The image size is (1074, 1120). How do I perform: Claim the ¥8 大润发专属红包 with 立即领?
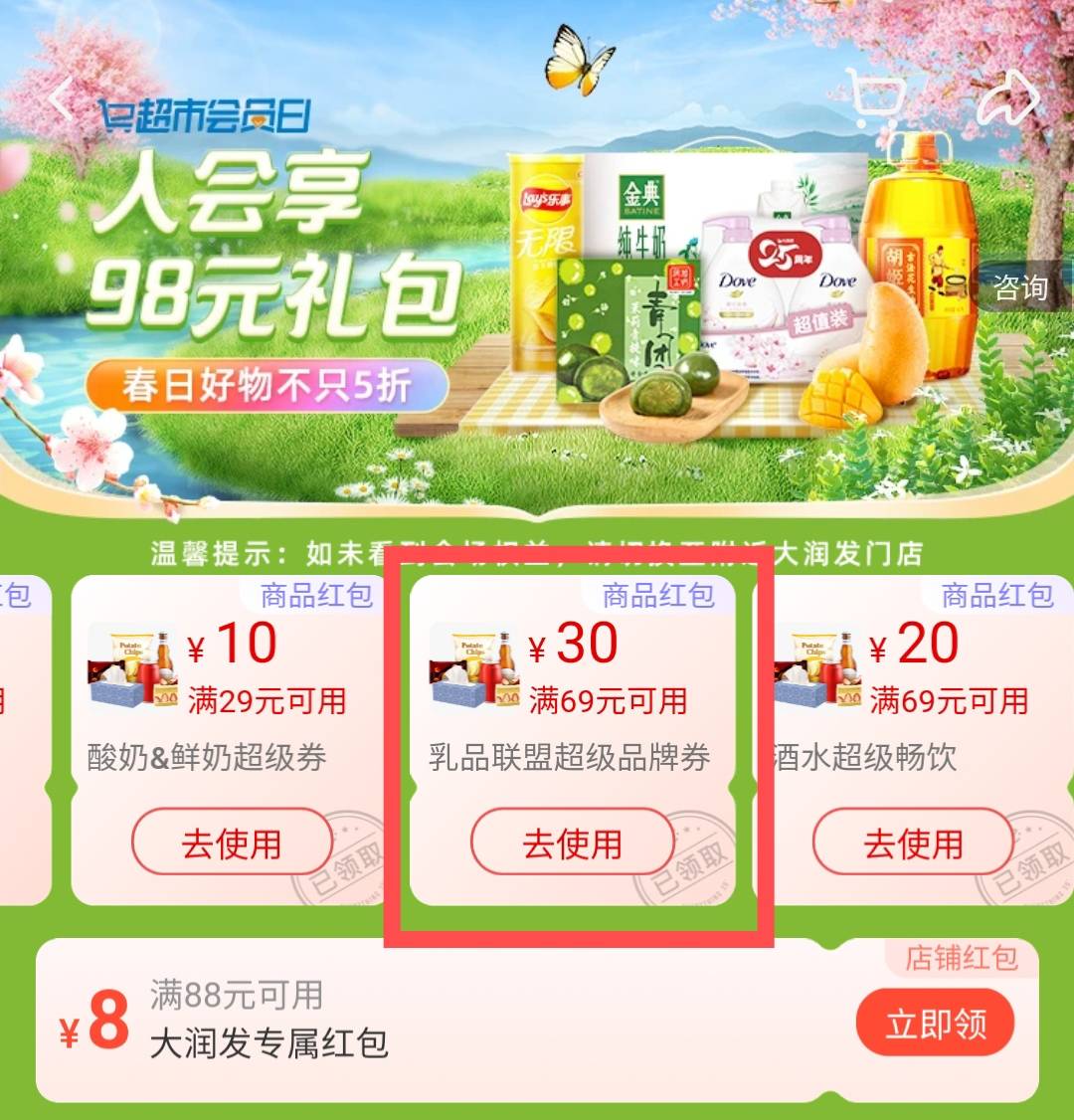tap(935, 1025)
